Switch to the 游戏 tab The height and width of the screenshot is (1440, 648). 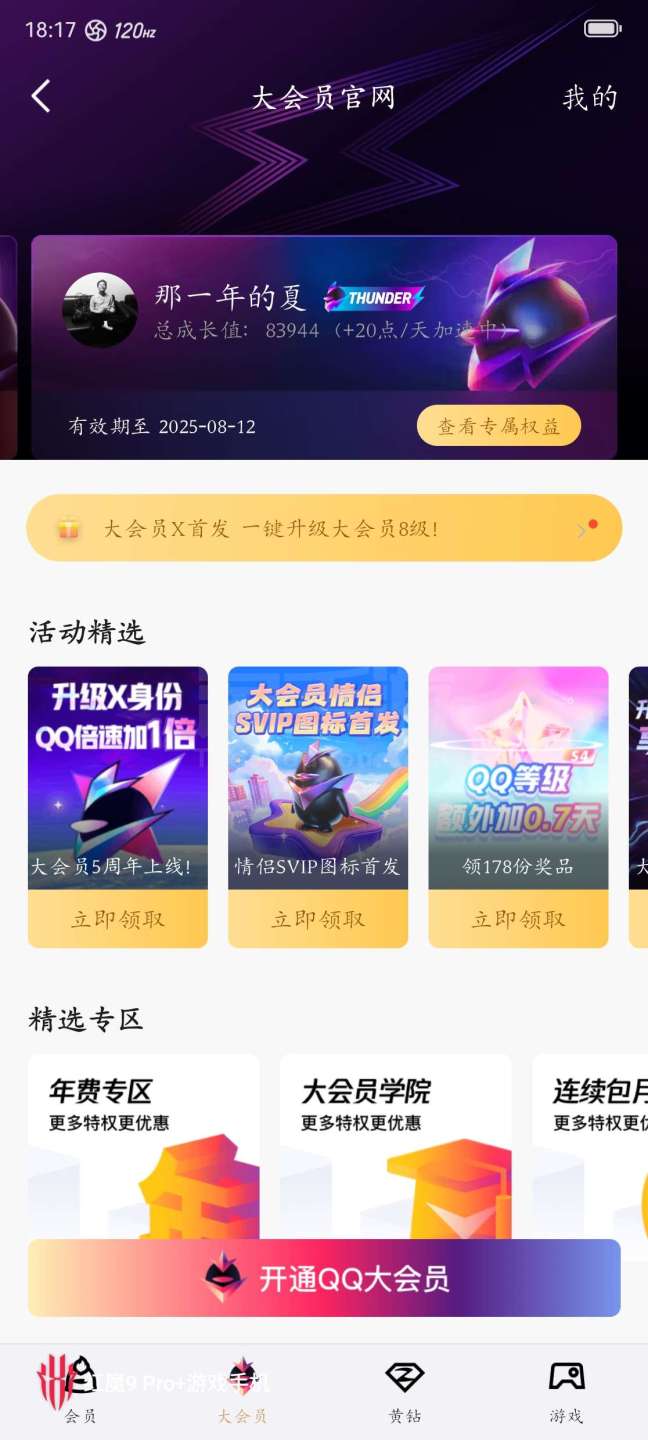tap(566, 1392)
